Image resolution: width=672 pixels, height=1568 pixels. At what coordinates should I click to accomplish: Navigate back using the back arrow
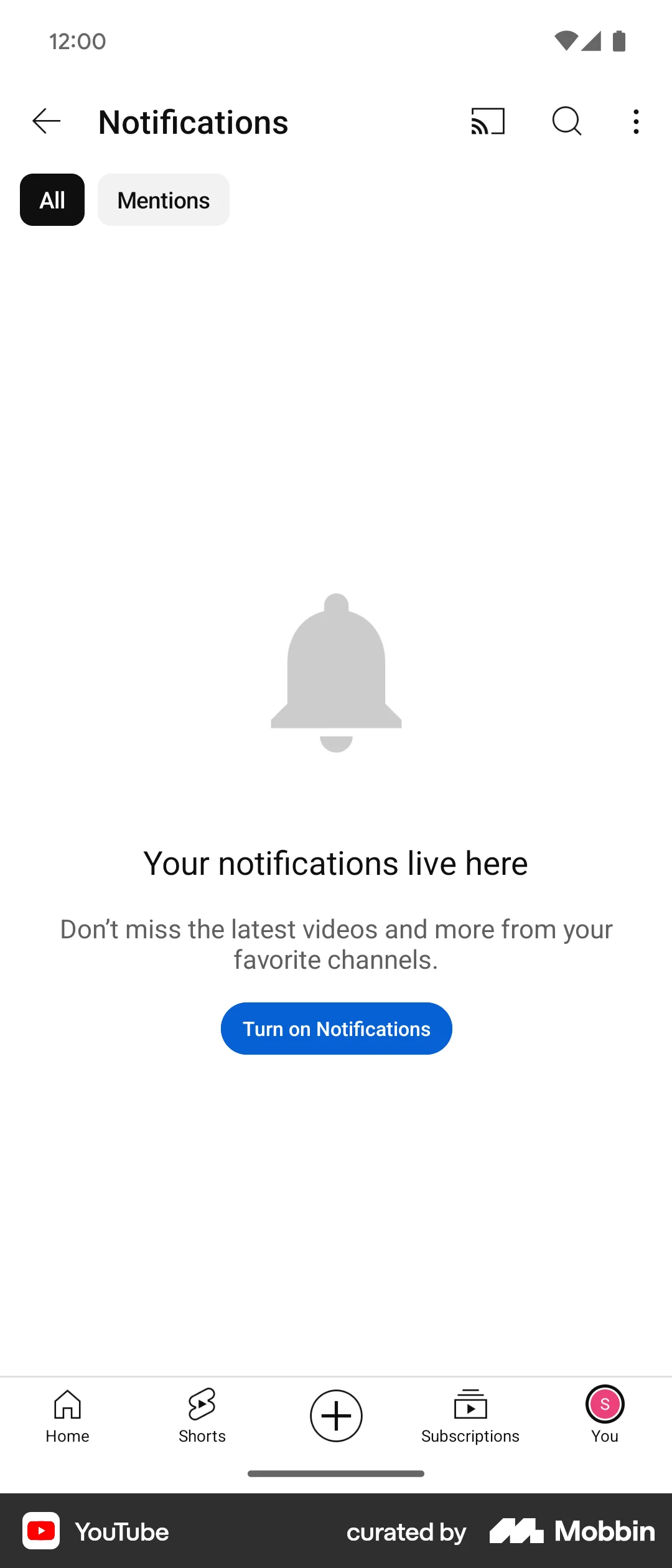tap(45, 121)
